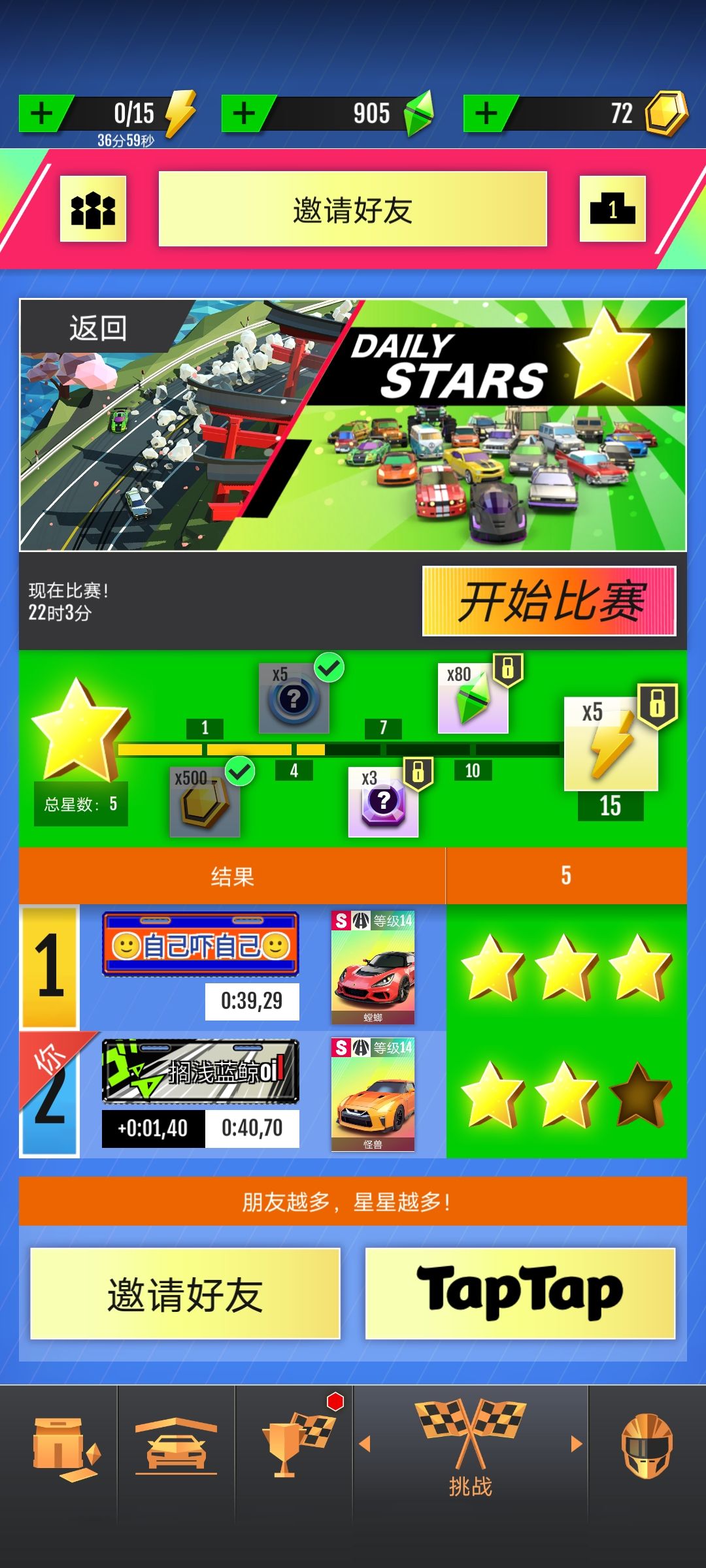Screen dimensions: 706x1568
Task: View the x80 gem reward
Action: [473, 698]
